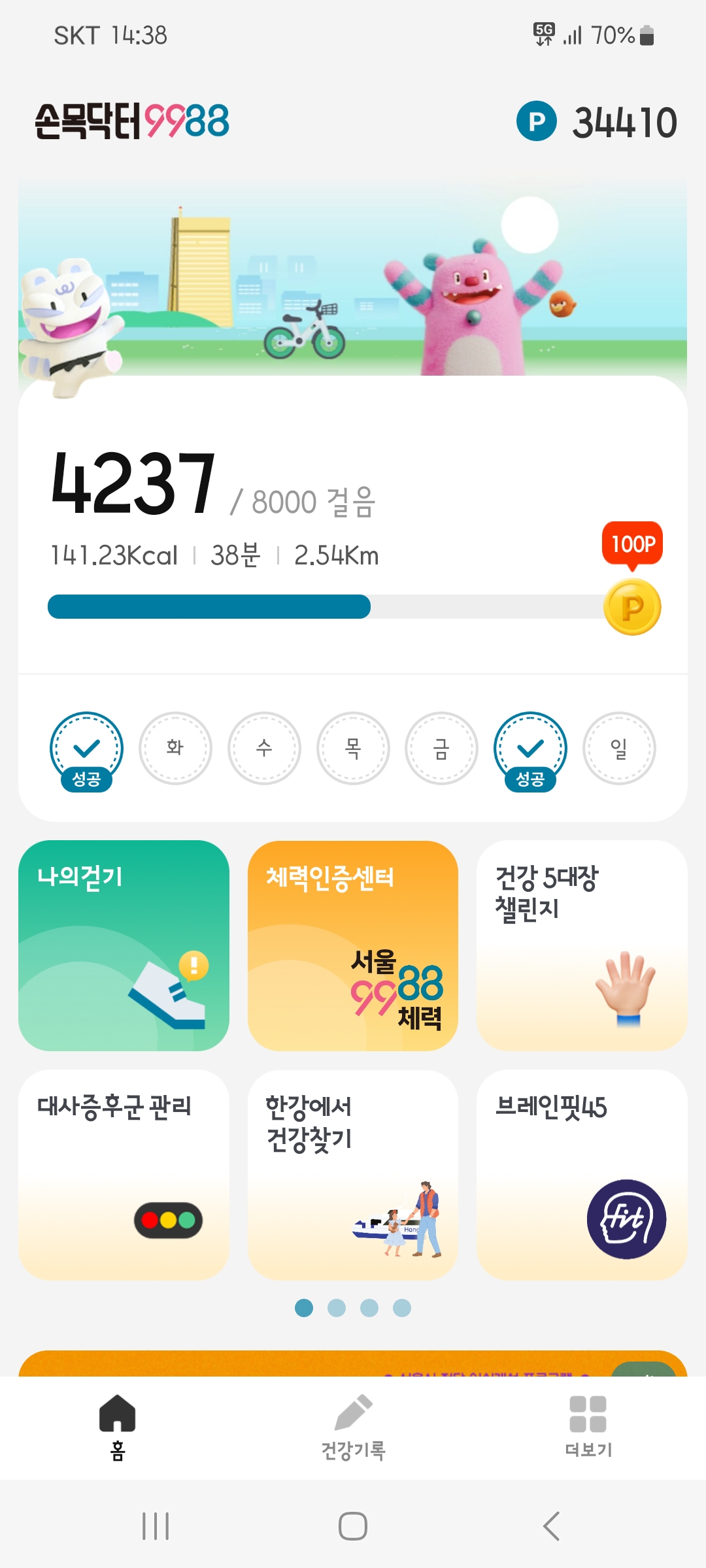Open the 나의걷기 card
The height and width of the screenshot is (1568, 706).
[124, 945]
